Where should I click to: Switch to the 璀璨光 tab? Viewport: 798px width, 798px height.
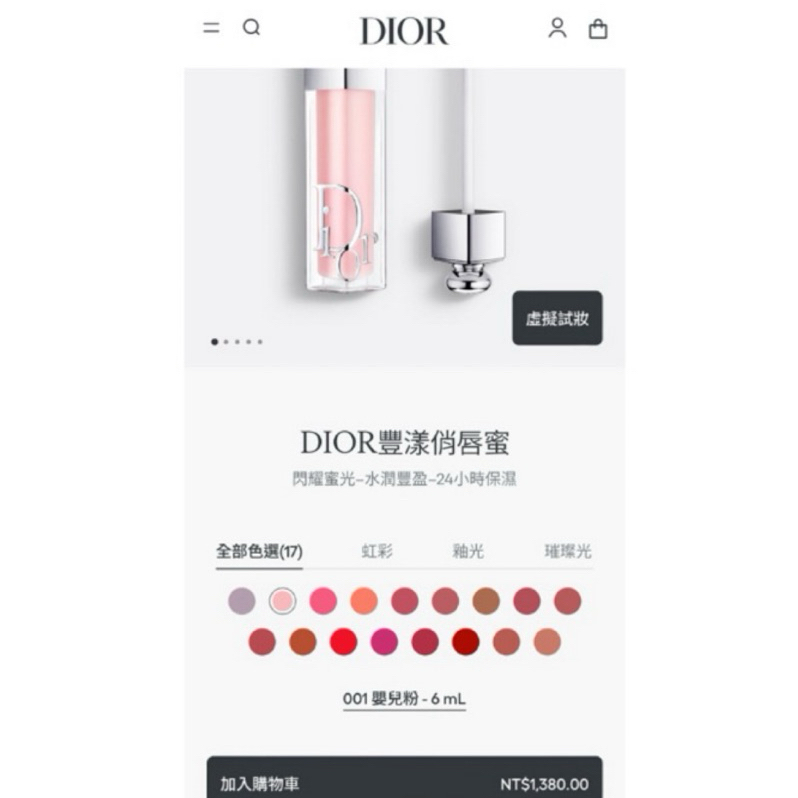567,551
